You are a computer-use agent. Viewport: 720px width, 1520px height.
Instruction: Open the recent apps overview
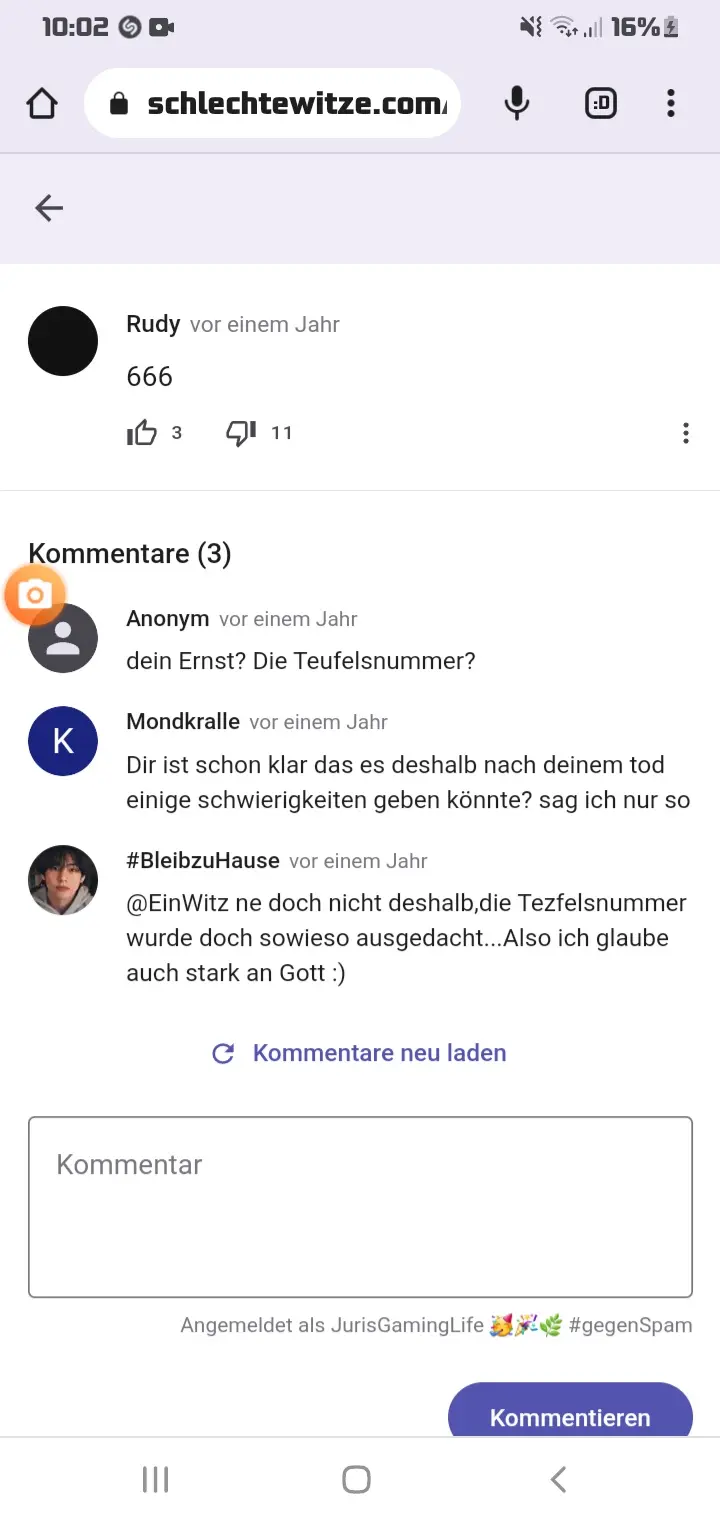pos(155,1479)
